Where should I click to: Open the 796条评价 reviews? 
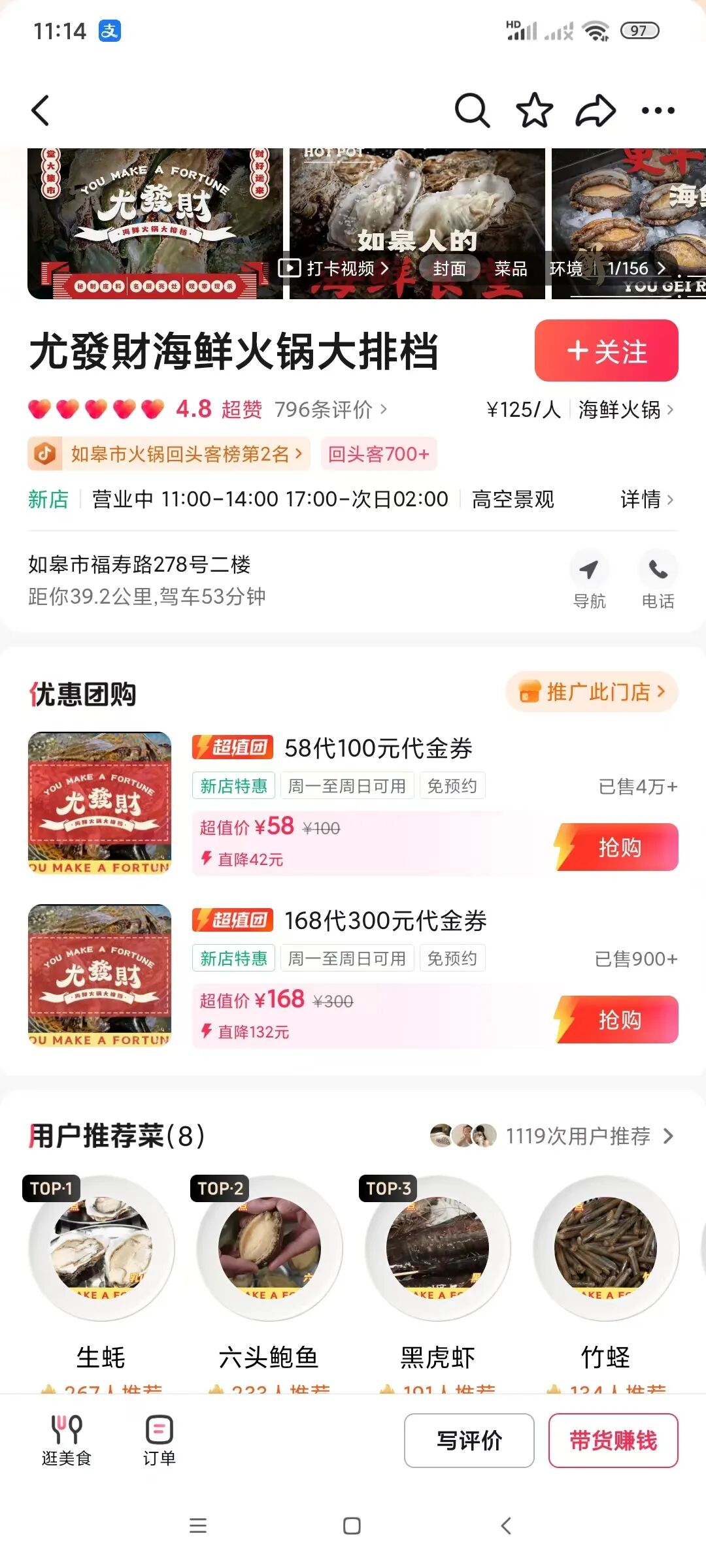pos(330,410)
